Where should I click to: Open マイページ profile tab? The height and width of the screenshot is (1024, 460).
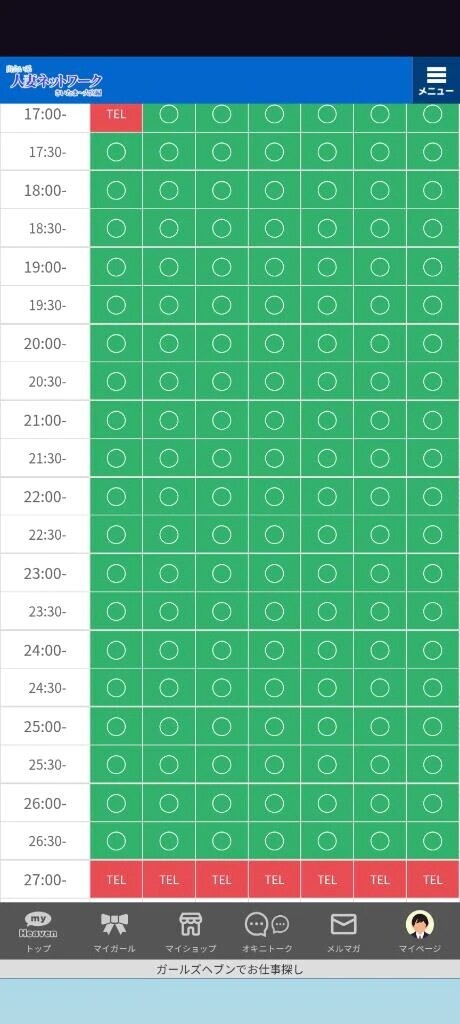tap(420, 931)
